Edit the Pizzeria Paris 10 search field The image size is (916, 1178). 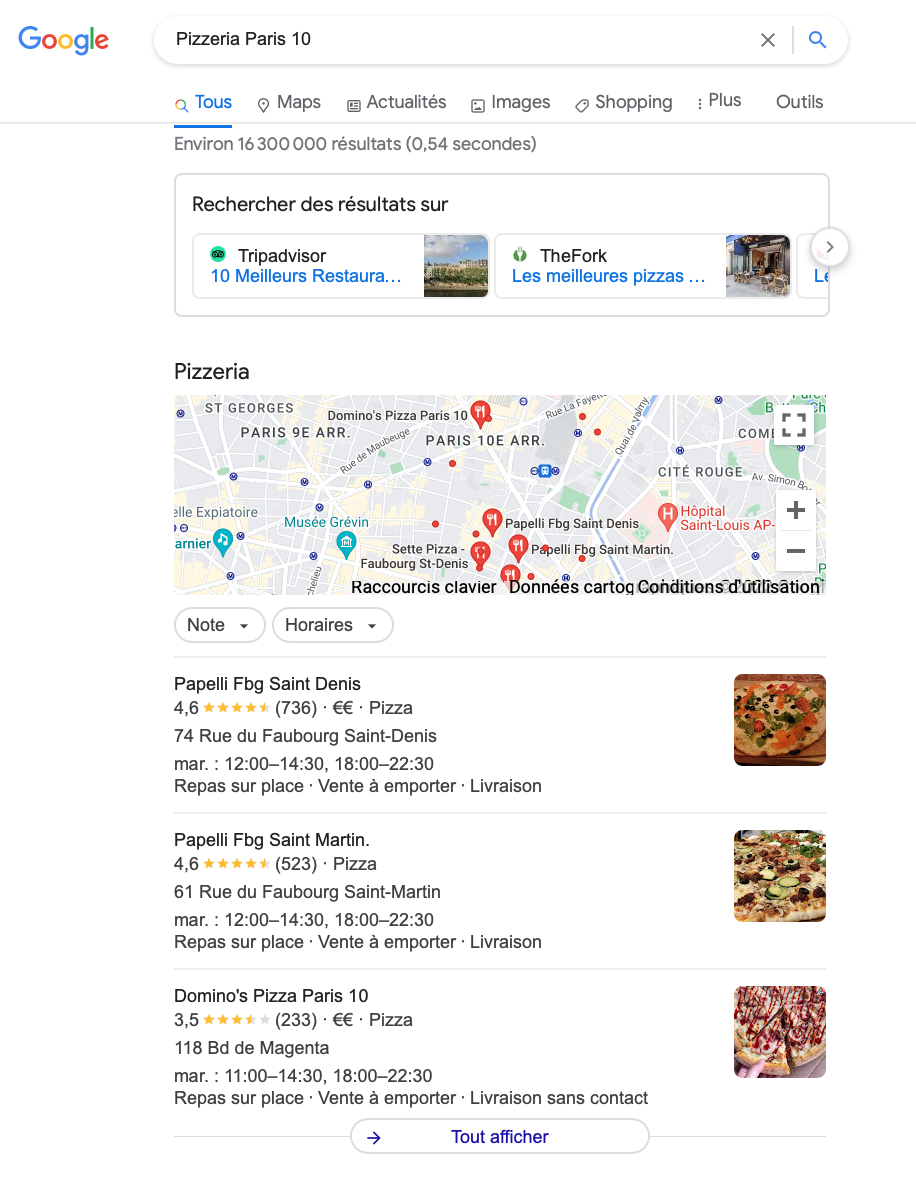pos(450,40)
